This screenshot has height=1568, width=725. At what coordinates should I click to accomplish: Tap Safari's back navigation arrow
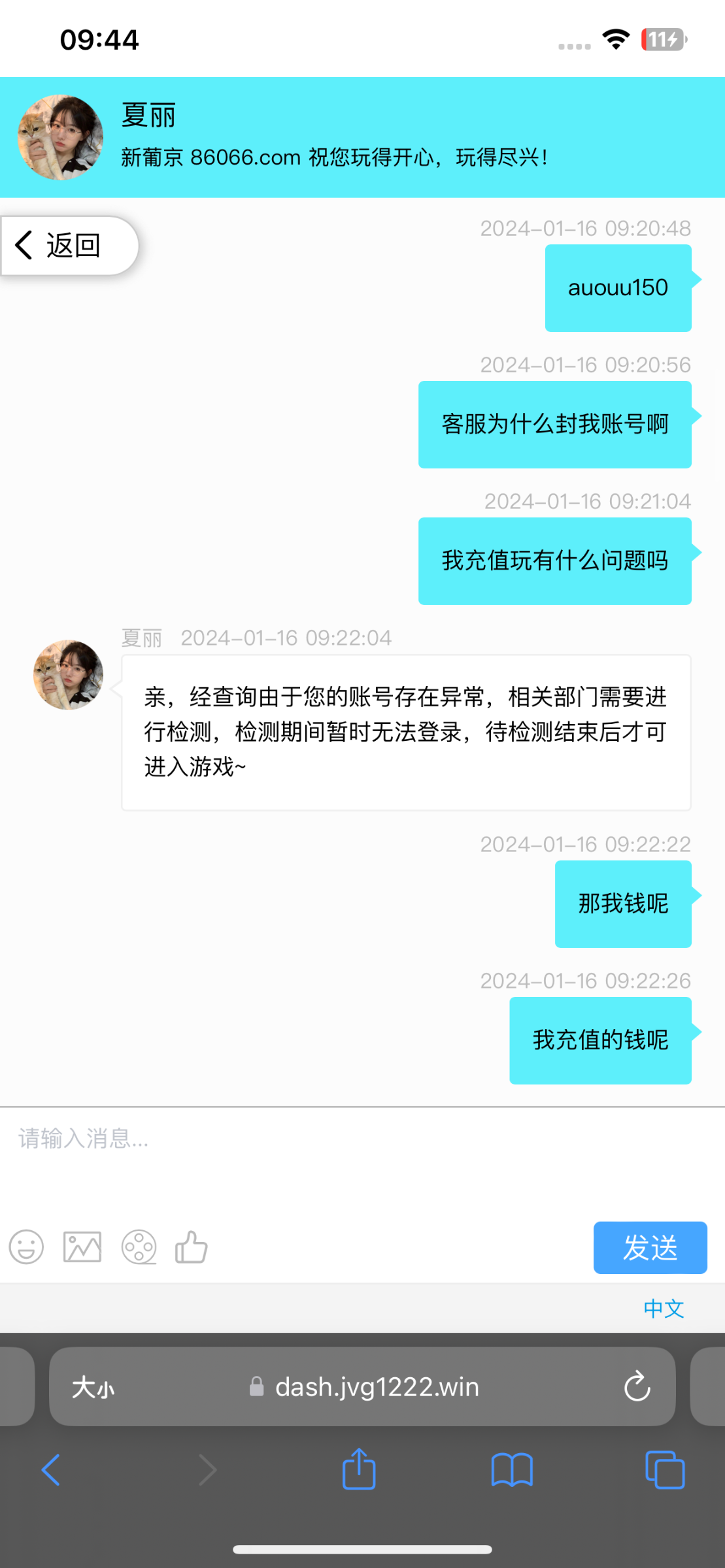tap(52, 1470)
